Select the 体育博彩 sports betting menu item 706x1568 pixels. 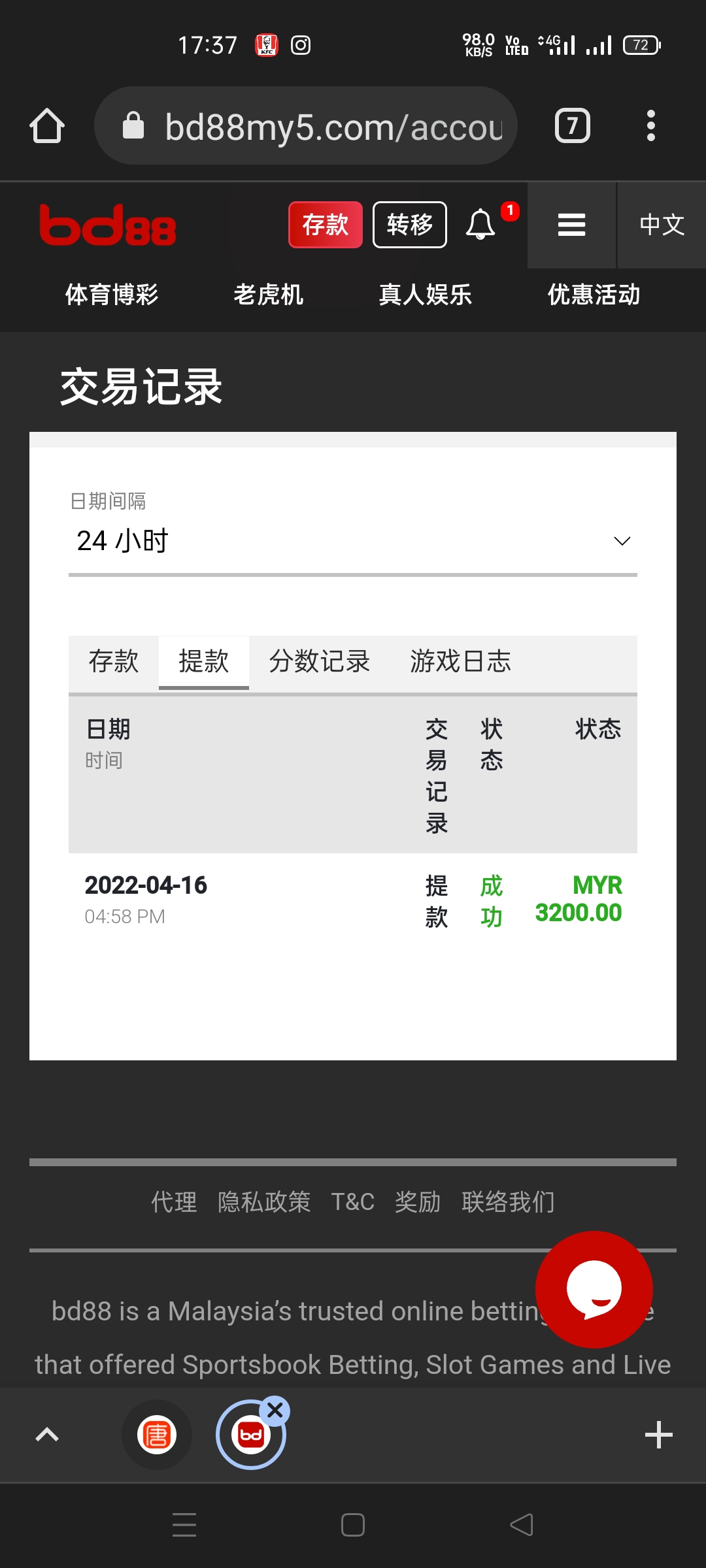pyautogui.click(x=112, y=295)
